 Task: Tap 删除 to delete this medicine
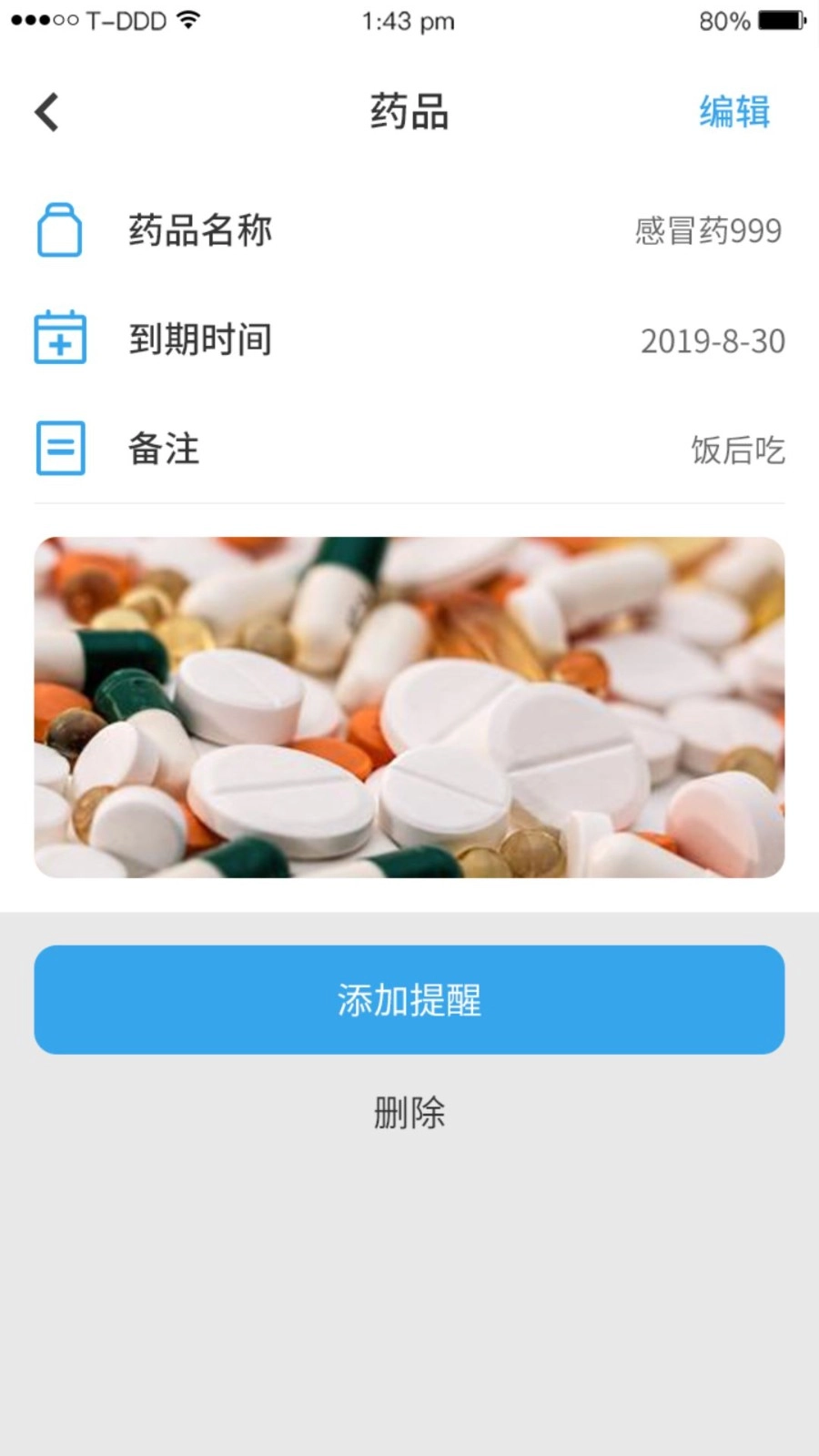[408, 1111]
